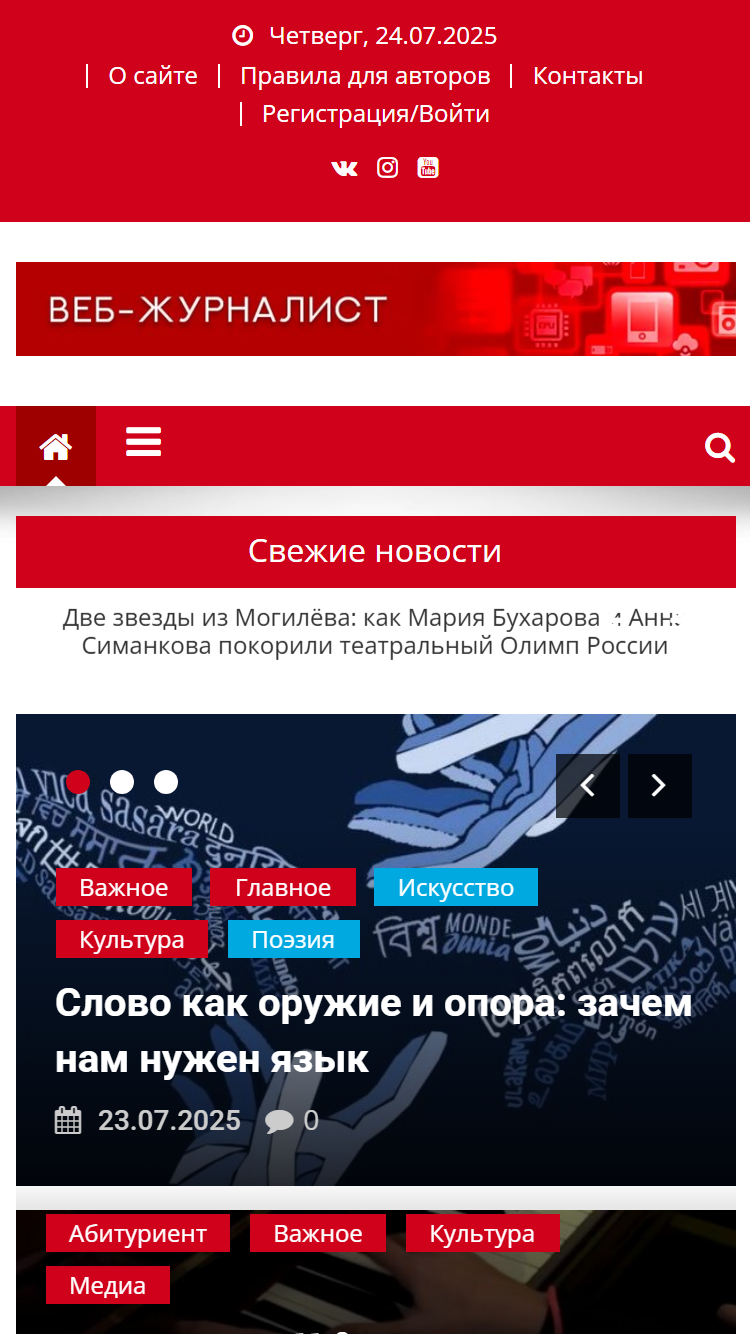This screenshot has width=750, height=1334.
Task: Select the second slider dot
Action: click(x=122, y=782)
